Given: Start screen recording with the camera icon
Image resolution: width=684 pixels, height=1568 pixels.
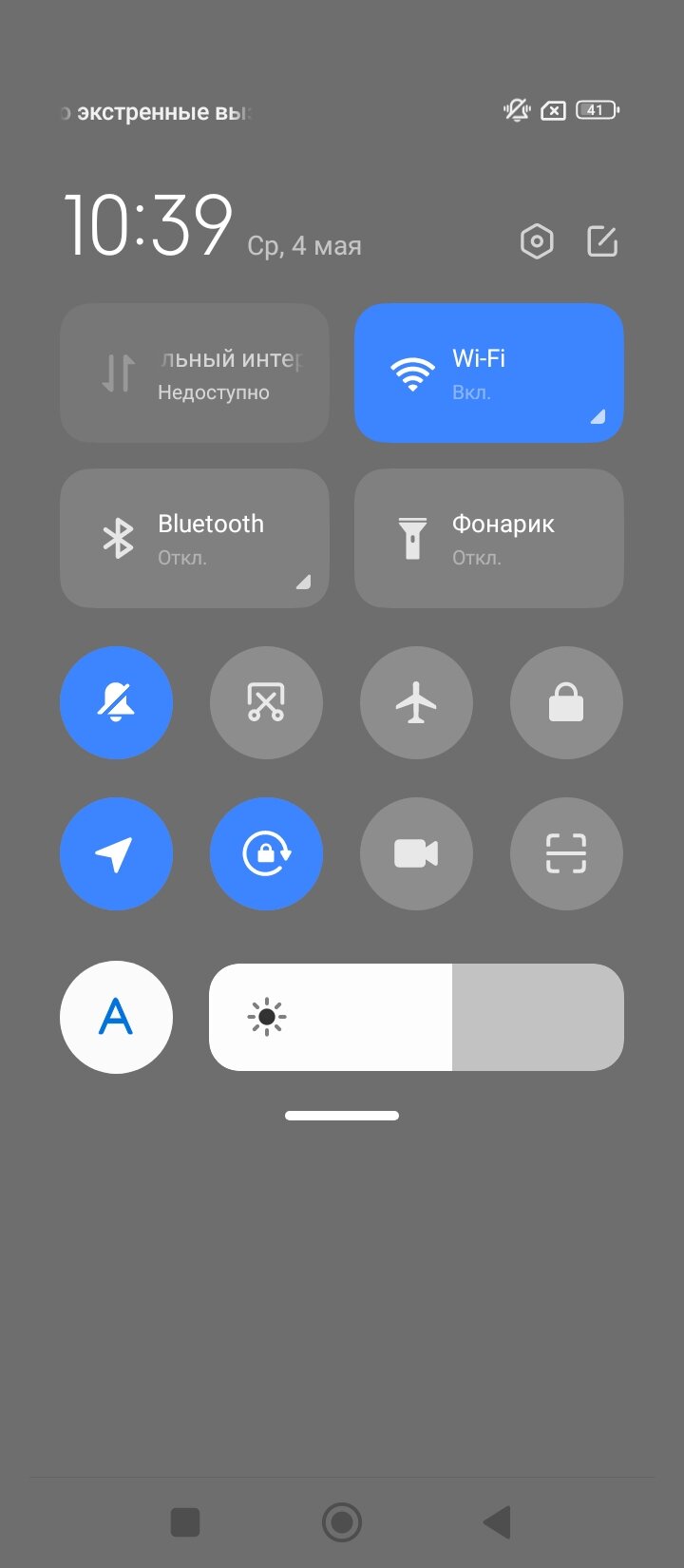Looking at the screenshot, I should pyautogui.click(x=416, y=854).
